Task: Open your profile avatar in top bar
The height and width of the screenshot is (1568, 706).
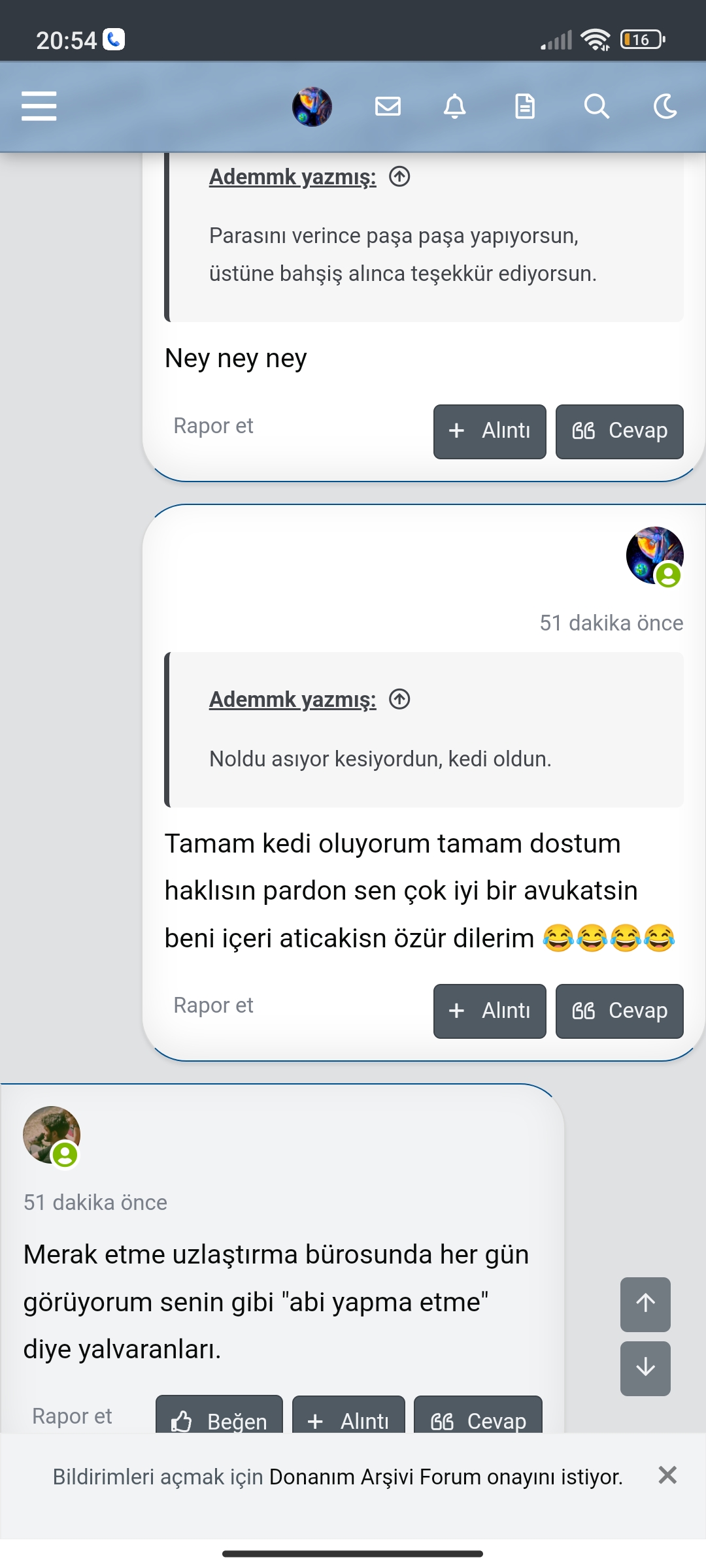Action: click(x=312, y=106)
